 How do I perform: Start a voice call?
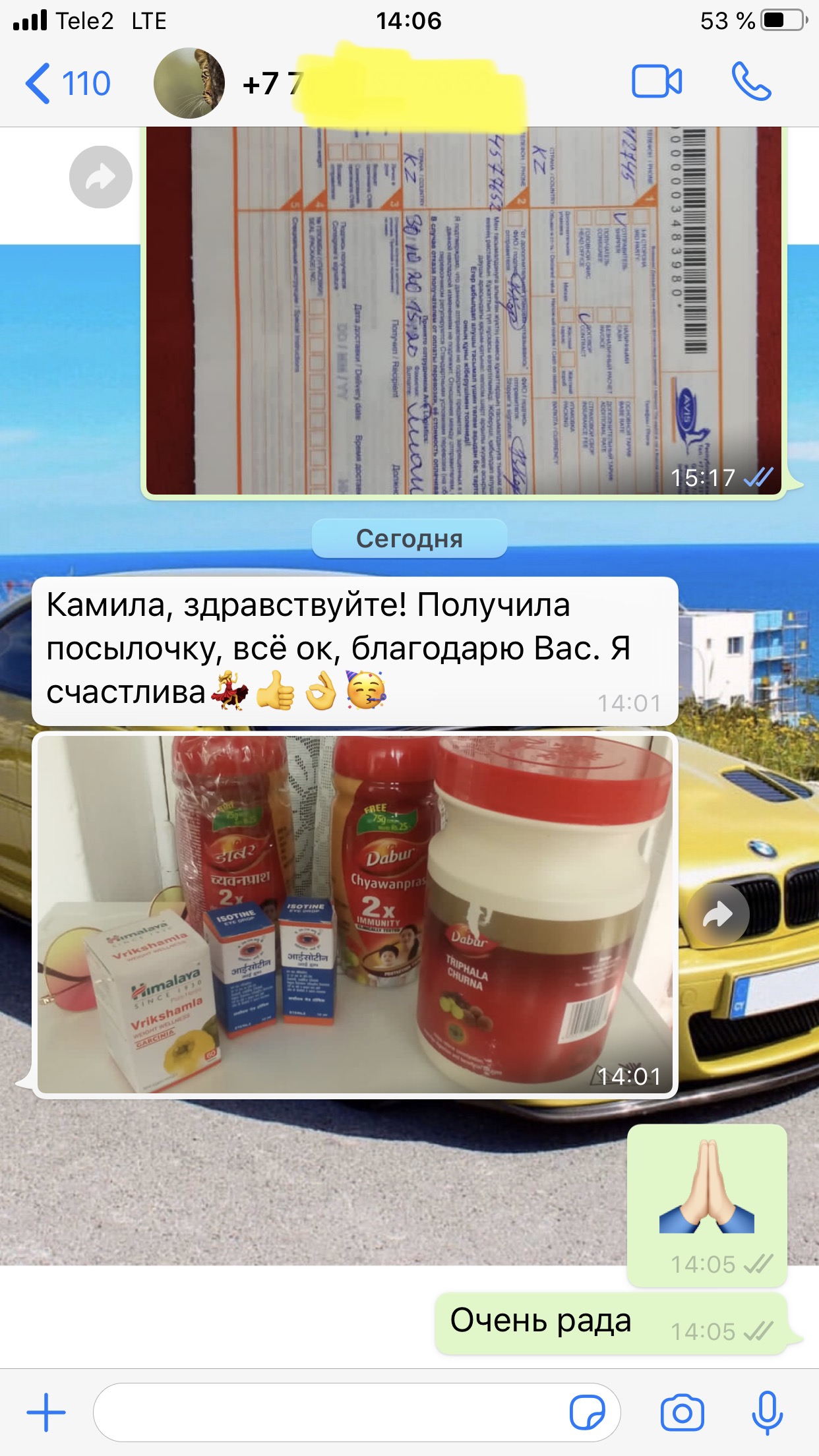[751, 82]
